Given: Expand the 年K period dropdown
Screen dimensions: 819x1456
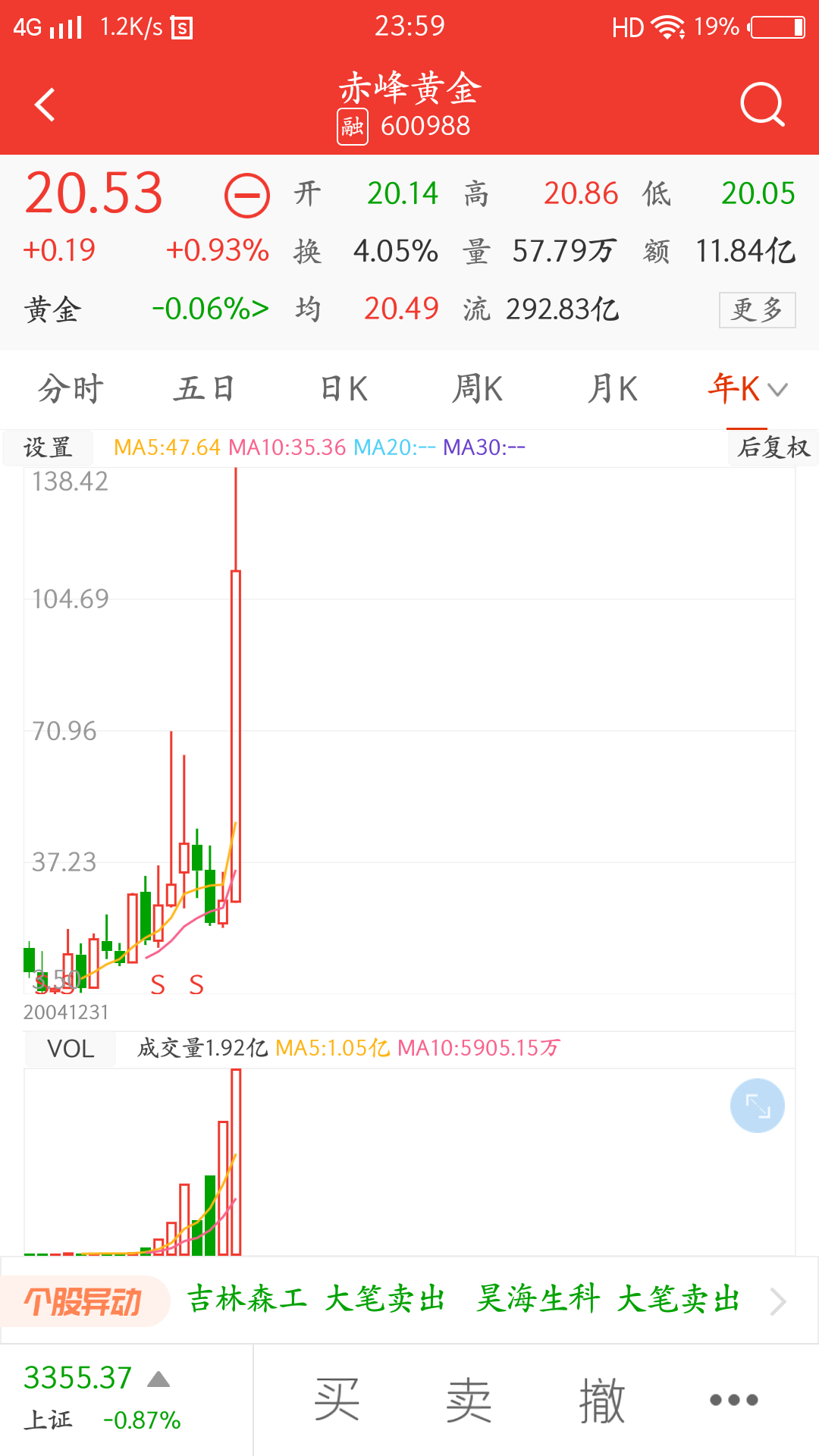Looking at the screenshot, I should [748, 389].
